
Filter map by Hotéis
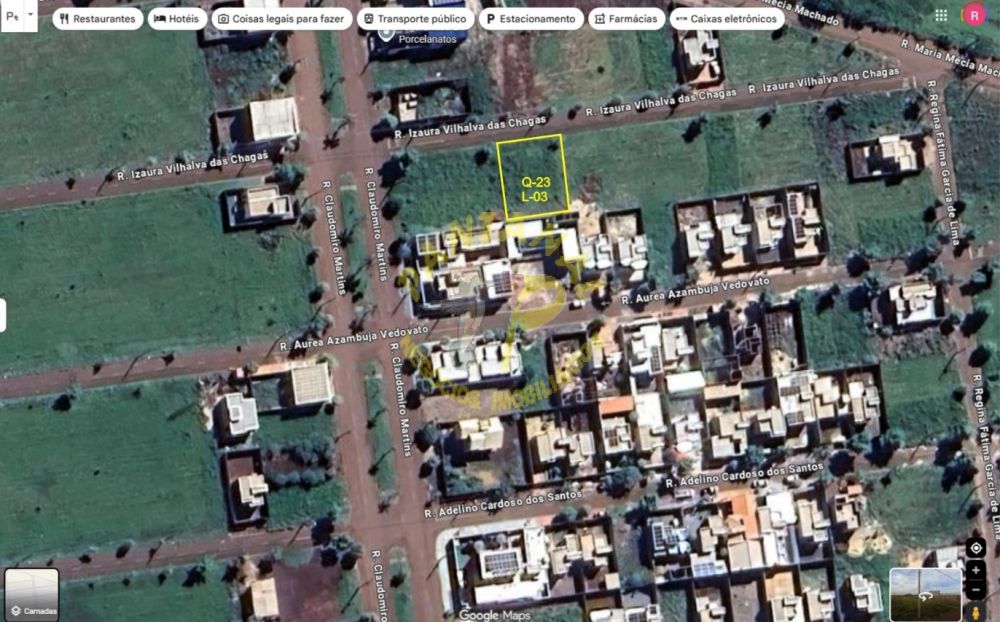click(x=177, y=18)
